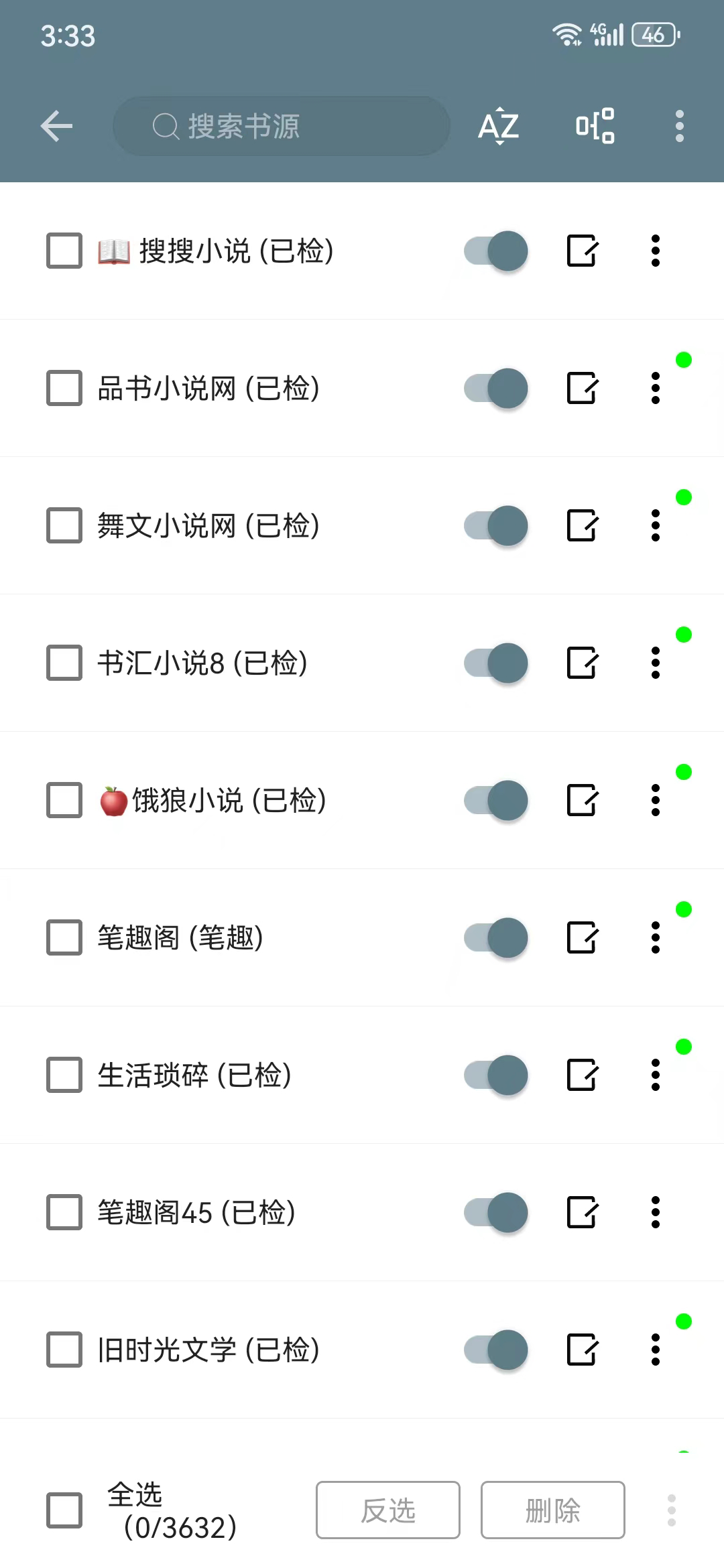Viewport: 724px width, 1568px height.
Task: Go back using the top arrow
Action: 56,126
